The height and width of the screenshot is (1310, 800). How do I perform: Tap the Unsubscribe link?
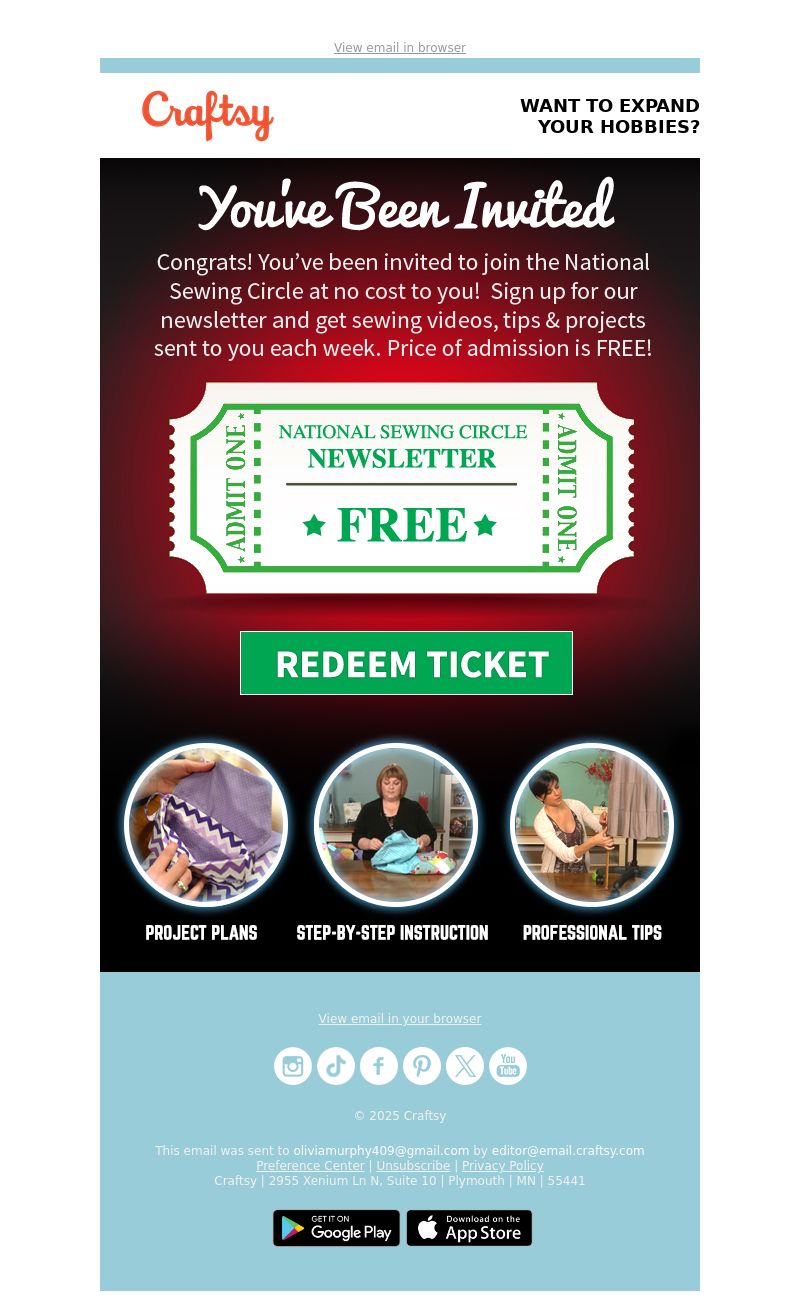(x=413, y=1166)
